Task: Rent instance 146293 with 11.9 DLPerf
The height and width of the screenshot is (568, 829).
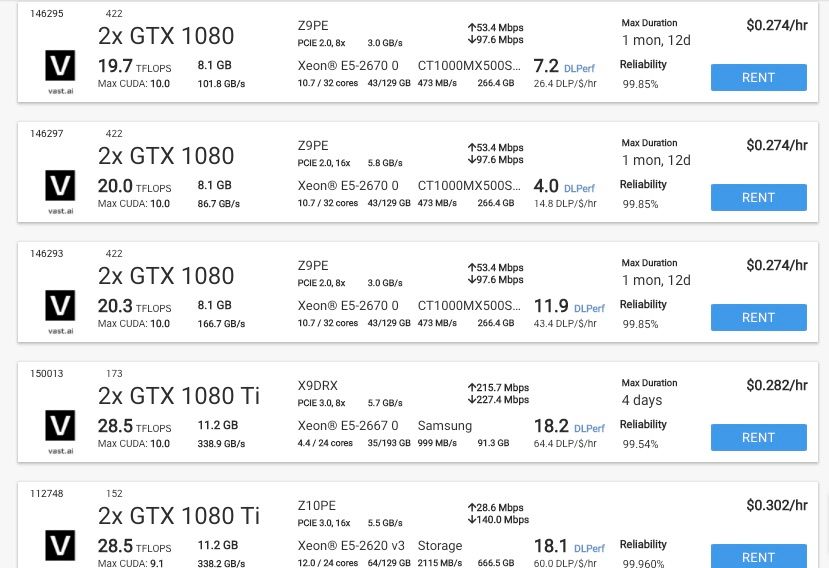Action: pyautogui.click(x=758, y=317)
